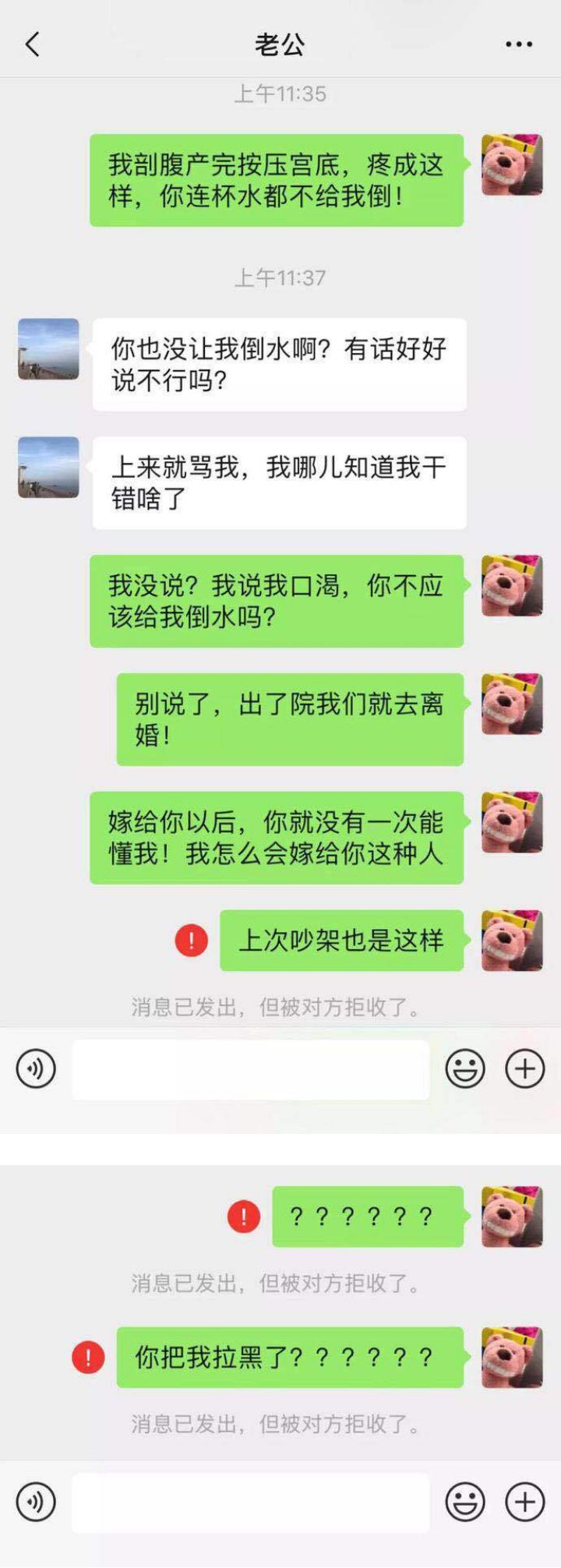Tap the plus icon for attachments
This screenshot has width=561, height=1568.
point(524,1068)
